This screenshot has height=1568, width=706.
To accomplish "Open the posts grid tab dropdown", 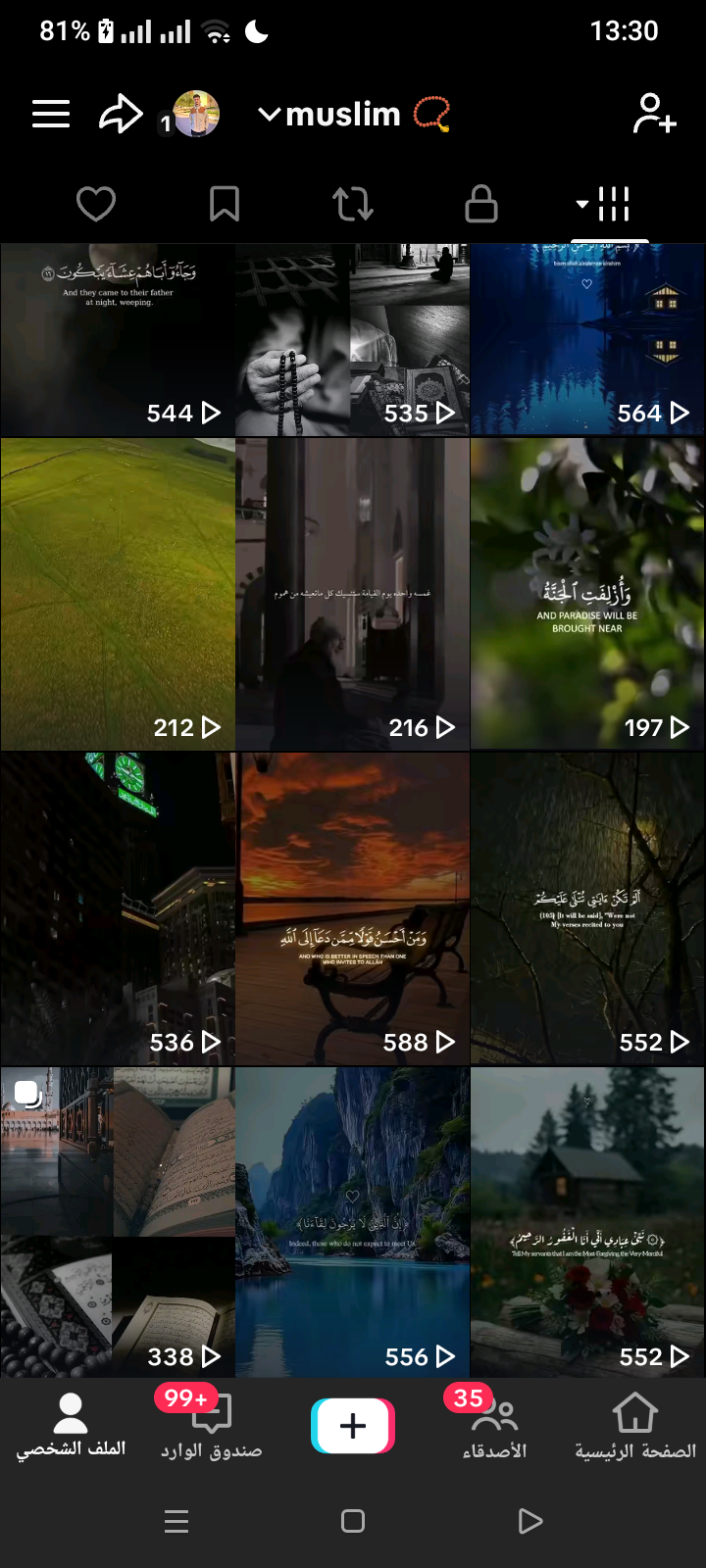I will tap(604, 204).
